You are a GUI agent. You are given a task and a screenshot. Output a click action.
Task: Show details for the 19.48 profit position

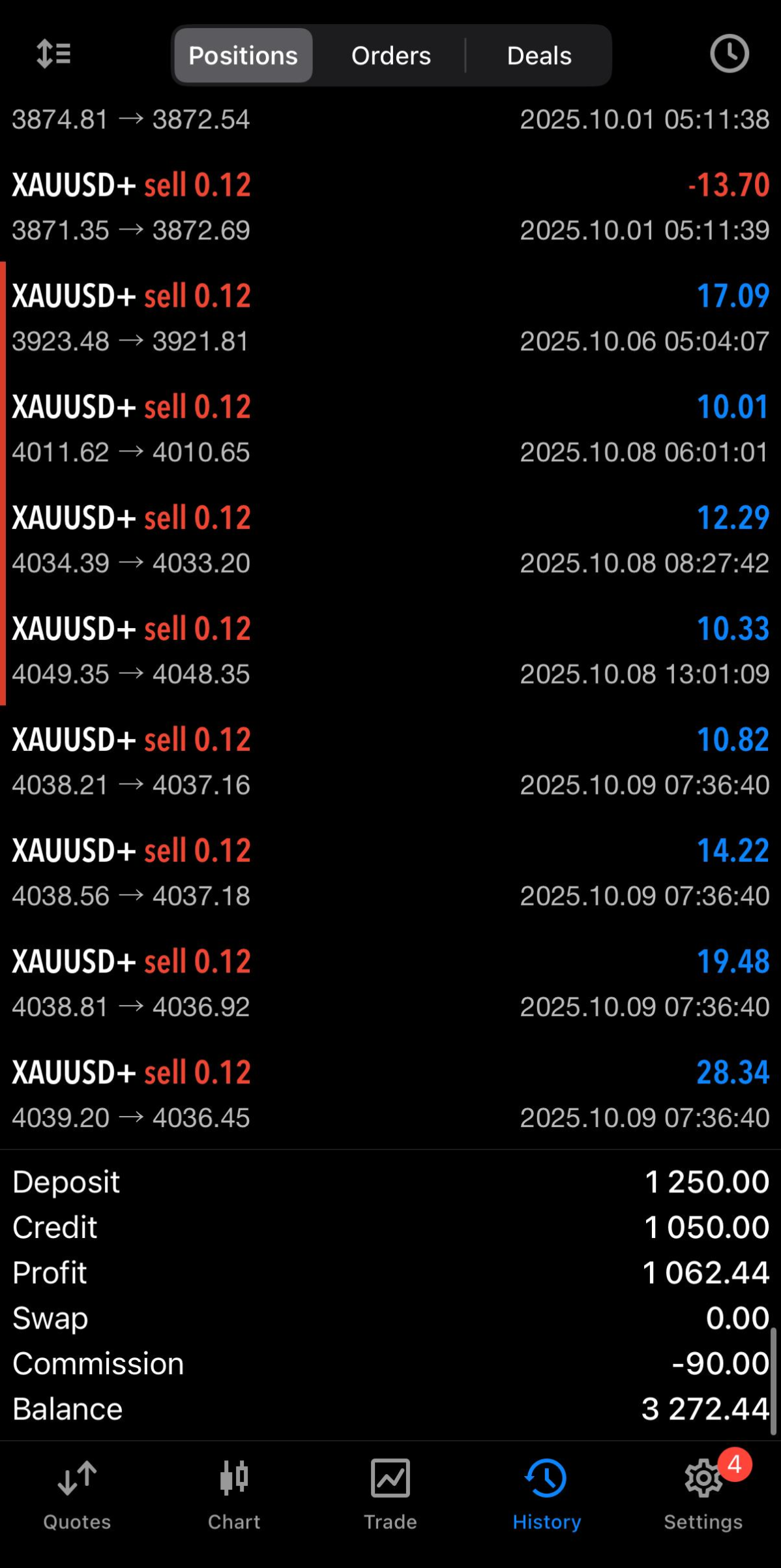pyautogui.click(x=390, y=983)
